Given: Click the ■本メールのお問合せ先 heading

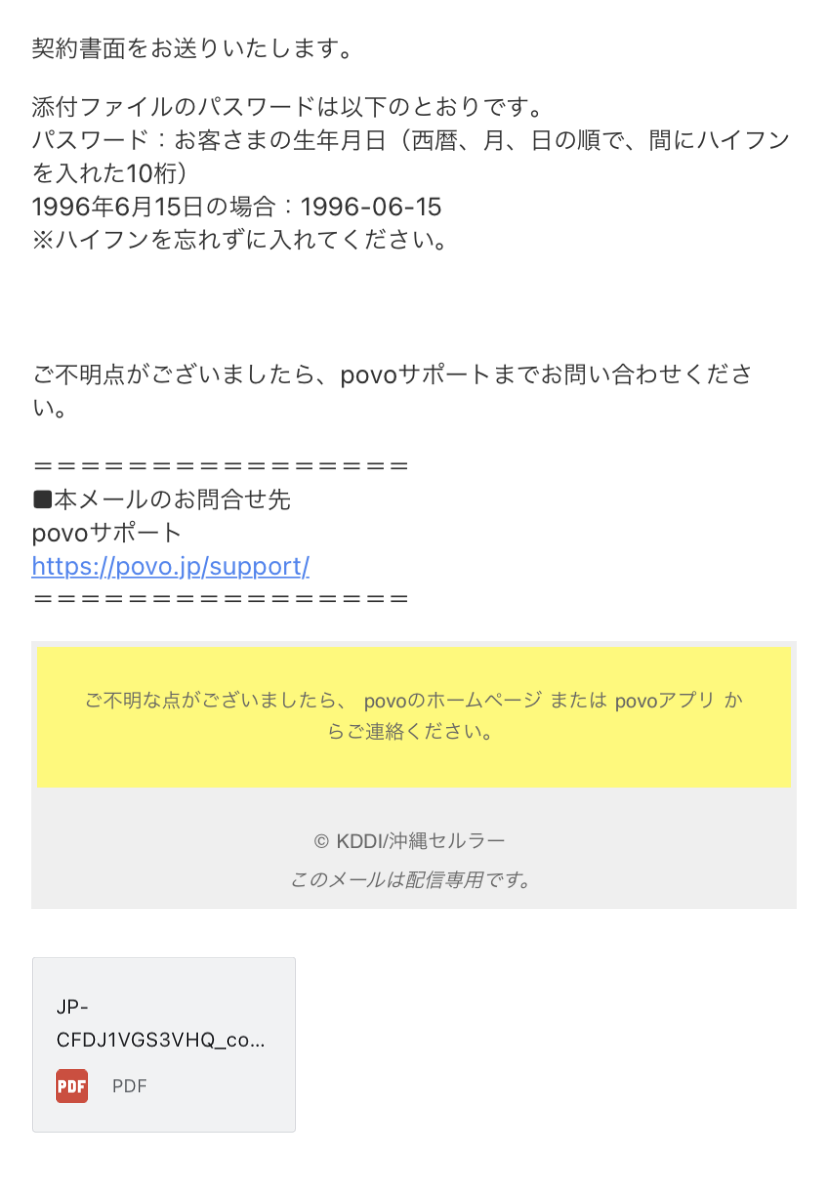Looking at the screenshot, I should tap(161, 499).
